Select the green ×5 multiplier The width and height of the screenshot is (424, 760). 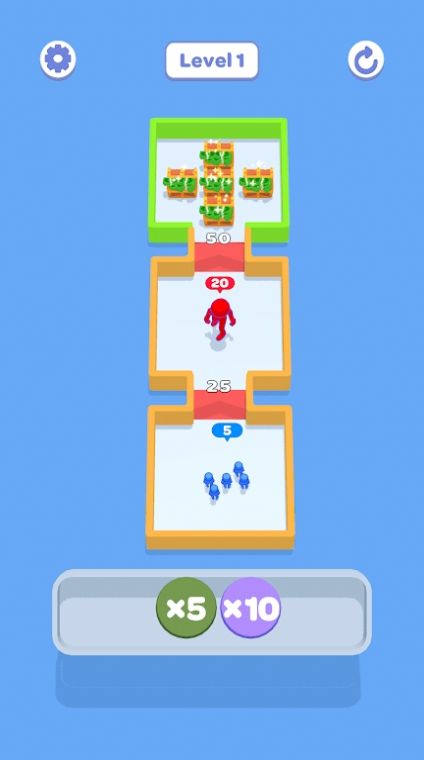(186, 607)
